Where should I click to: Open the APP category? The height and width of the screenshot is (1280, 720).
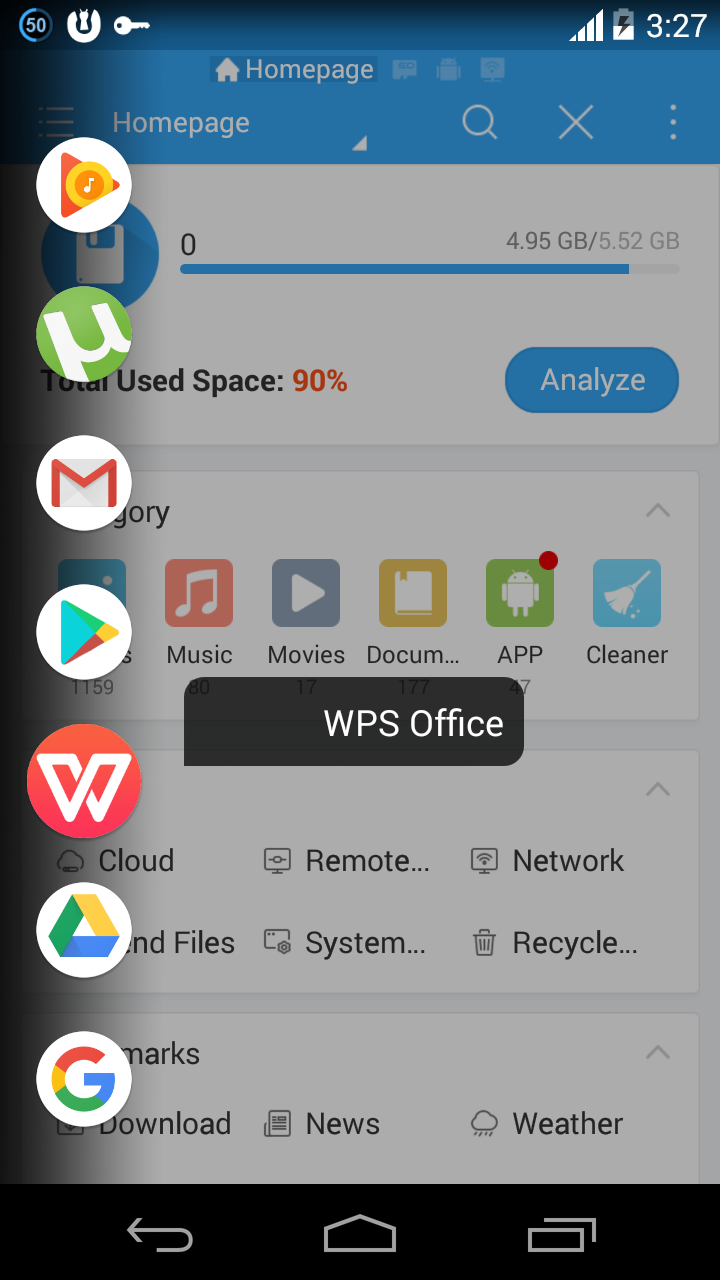point(520,613)
